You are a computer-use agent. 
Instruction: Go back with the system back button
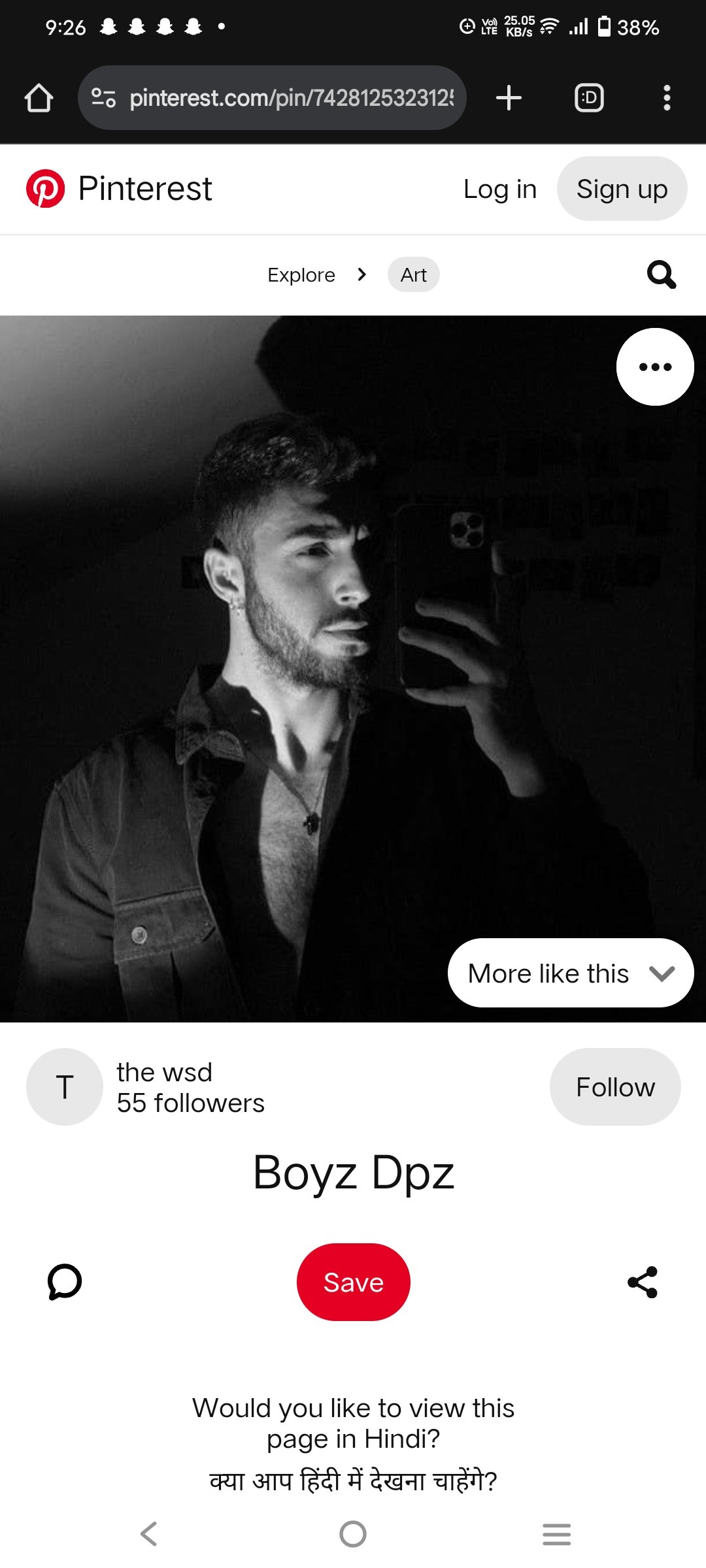pyautogui.click(x=149, y=1533)
